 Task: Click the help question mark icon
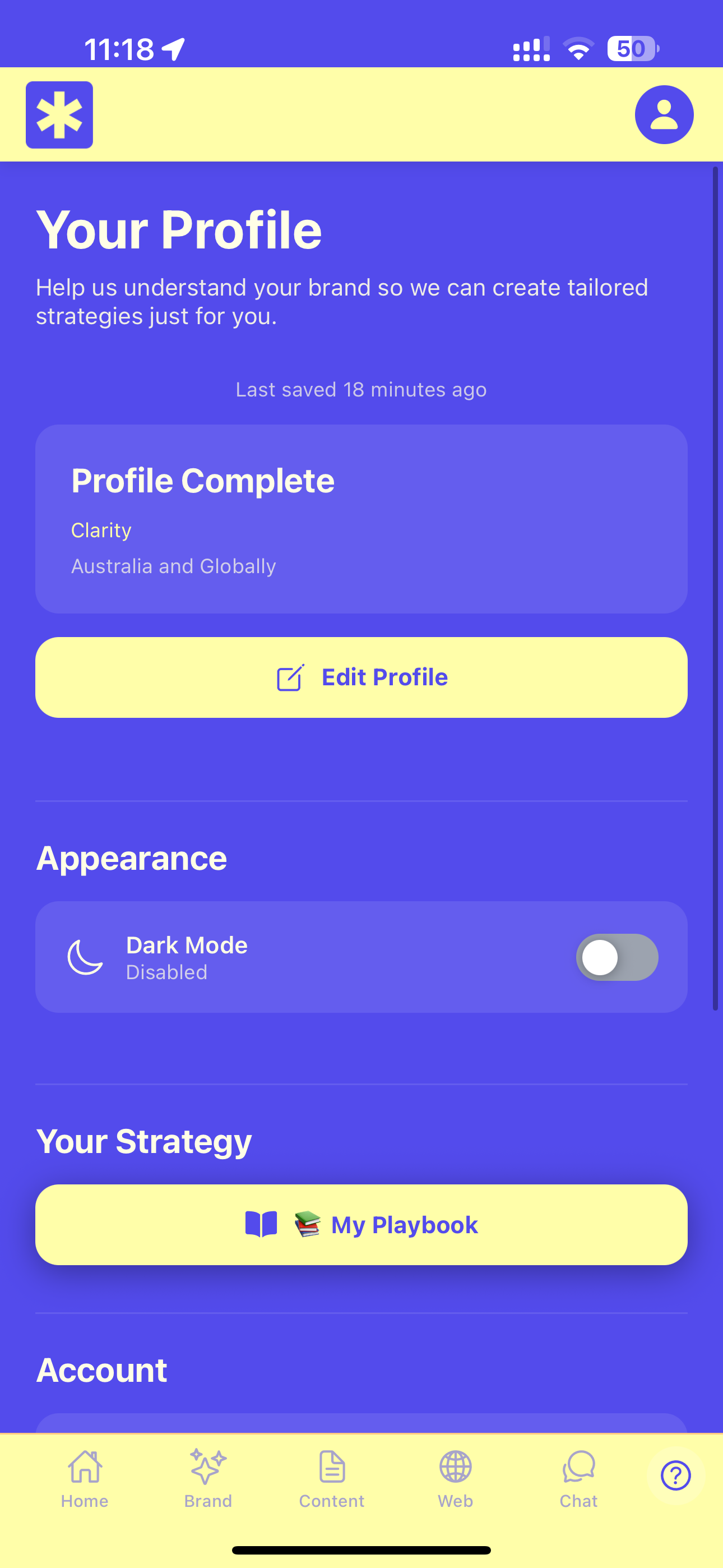[675, 1475]
